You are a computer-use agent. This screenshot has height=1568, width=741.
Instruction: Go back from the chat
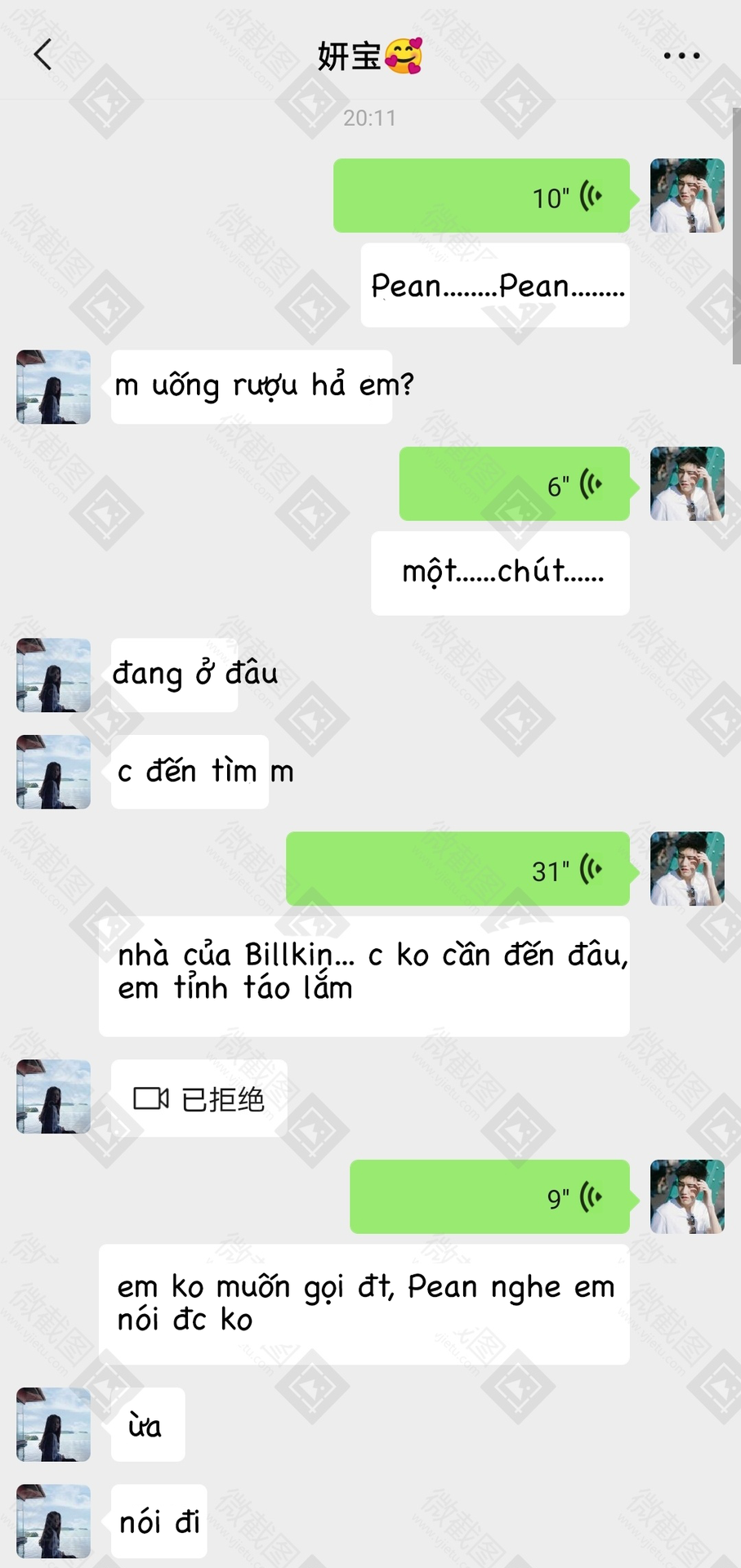coord(43,56)
